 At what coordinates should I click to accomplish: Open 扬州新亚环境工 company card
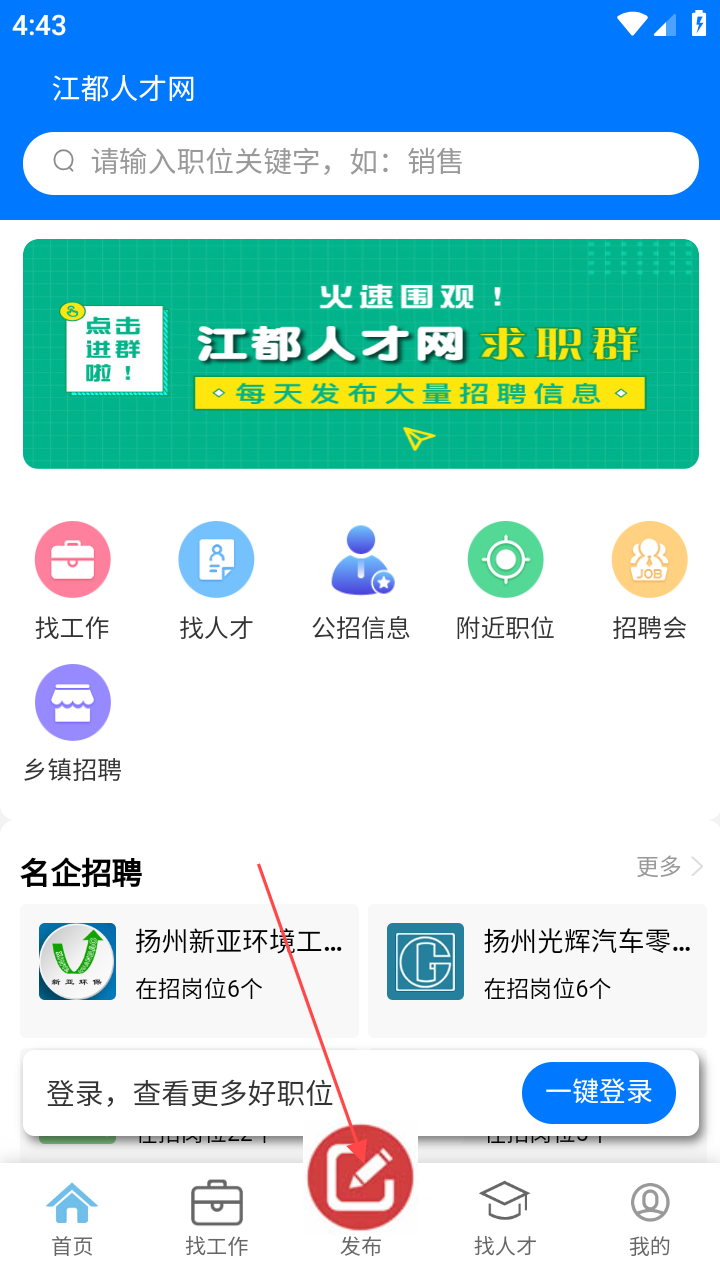tap(189, 961)
